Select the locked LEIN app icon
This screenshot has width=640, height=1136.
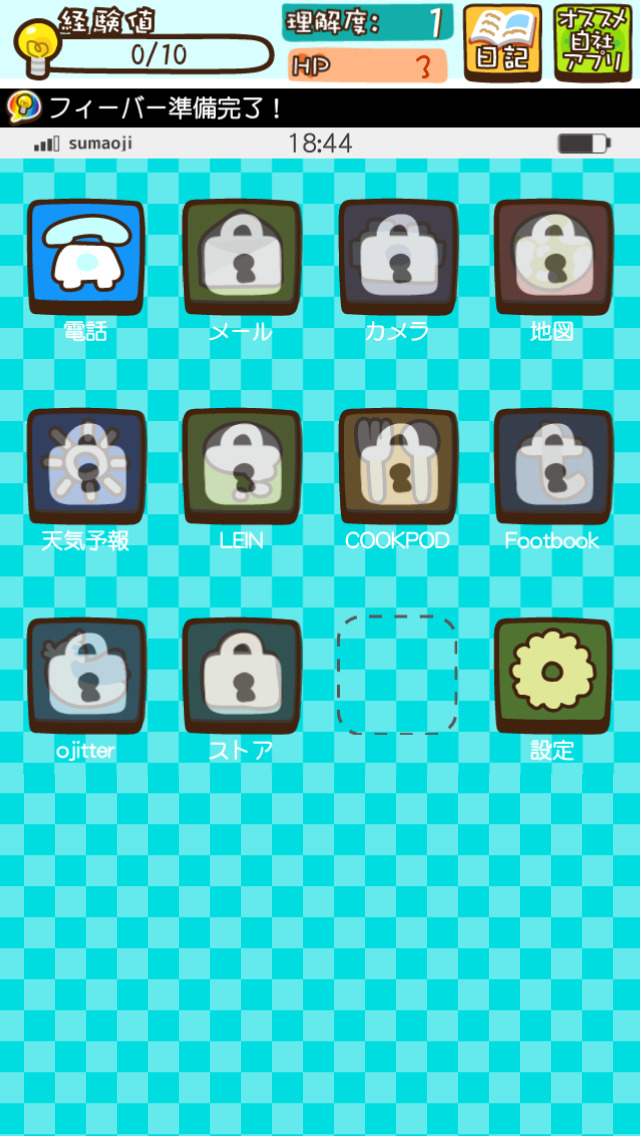tap(242, 466)
